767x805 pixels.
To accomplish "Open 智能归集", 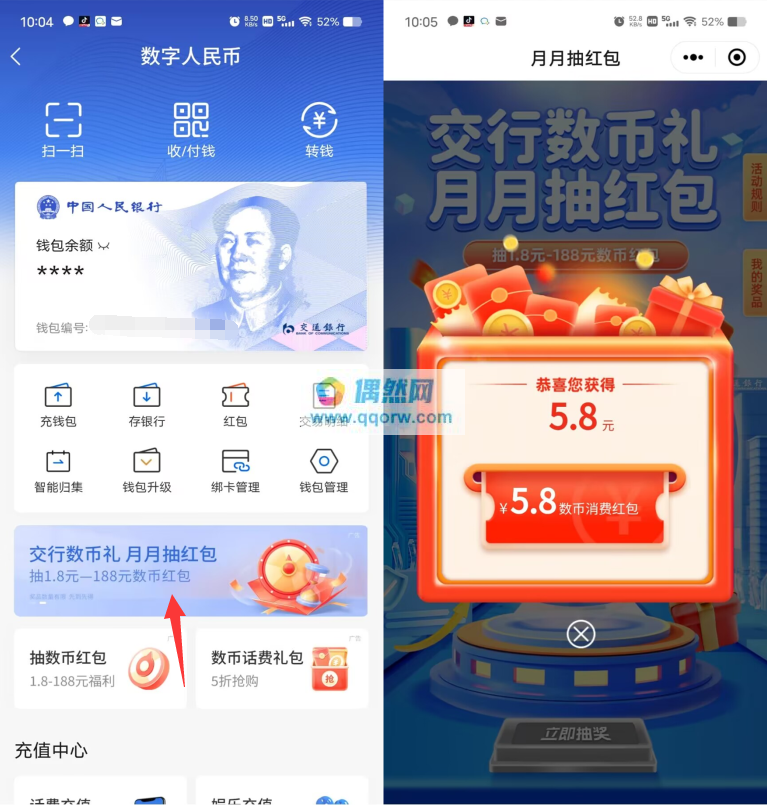I will point(58,472).
